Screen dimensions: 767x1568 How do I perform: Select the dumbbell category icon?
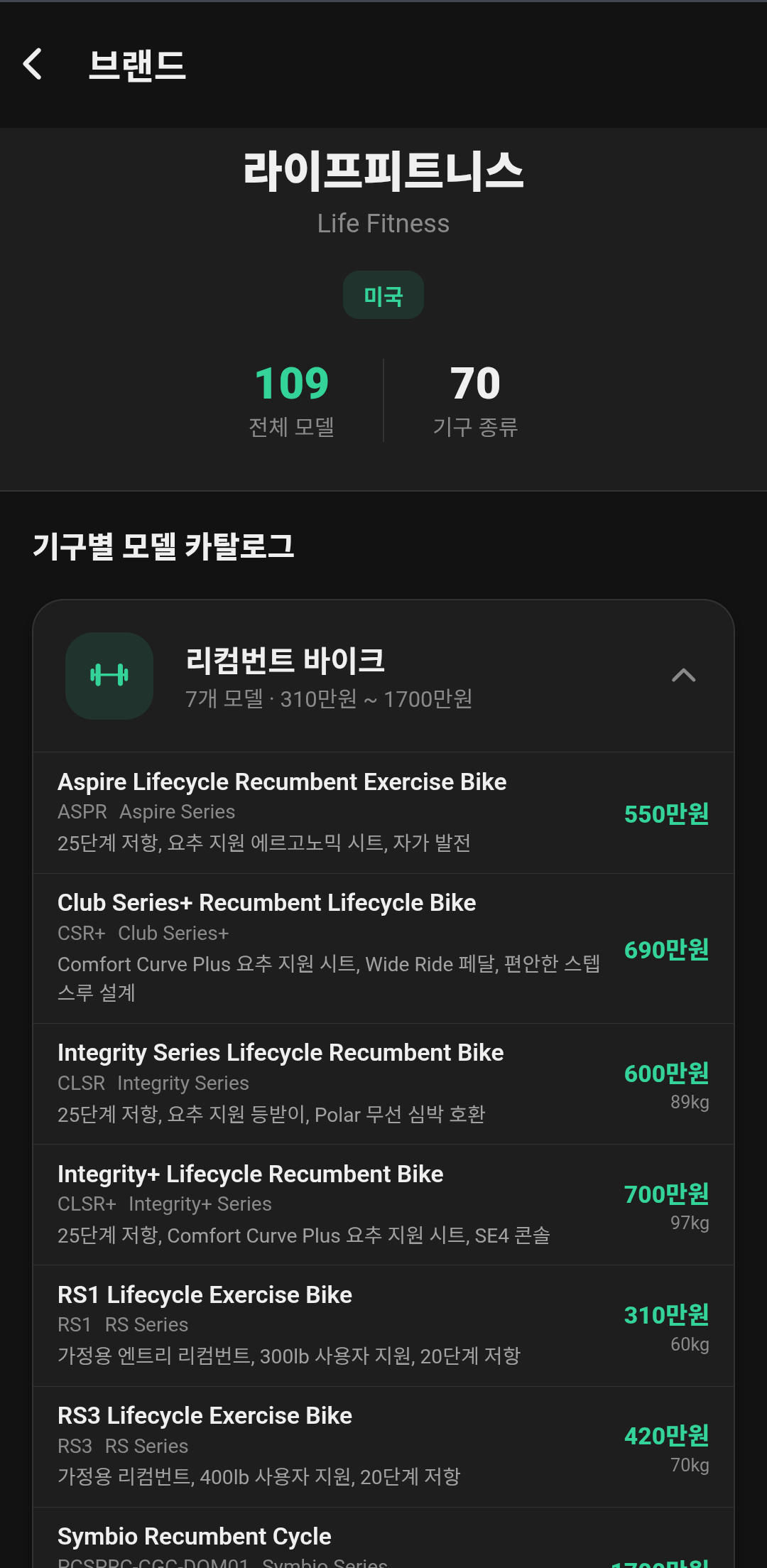108,676
